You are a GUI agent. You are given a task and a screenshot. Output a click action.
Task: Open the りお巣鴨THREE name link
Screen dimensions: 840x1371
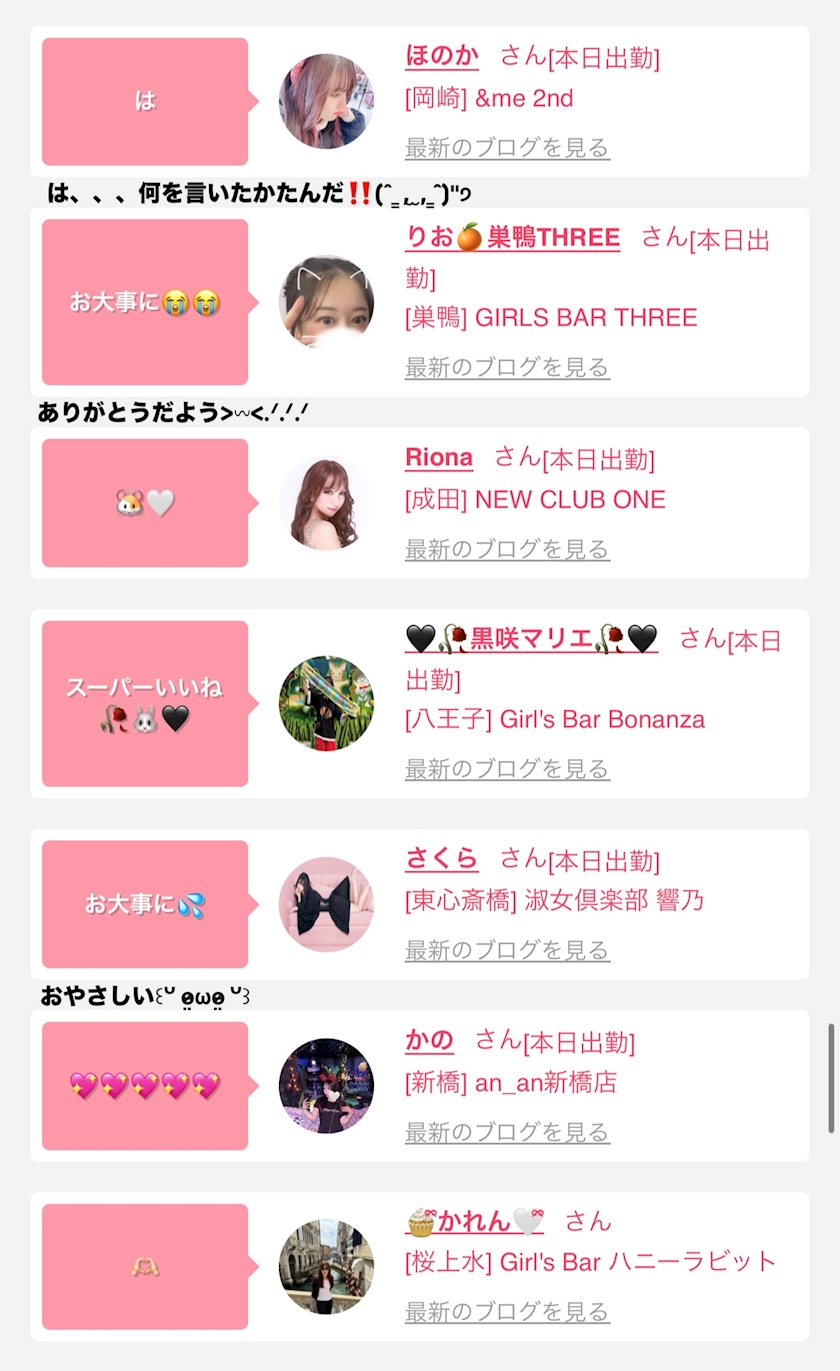click(512, 238)
